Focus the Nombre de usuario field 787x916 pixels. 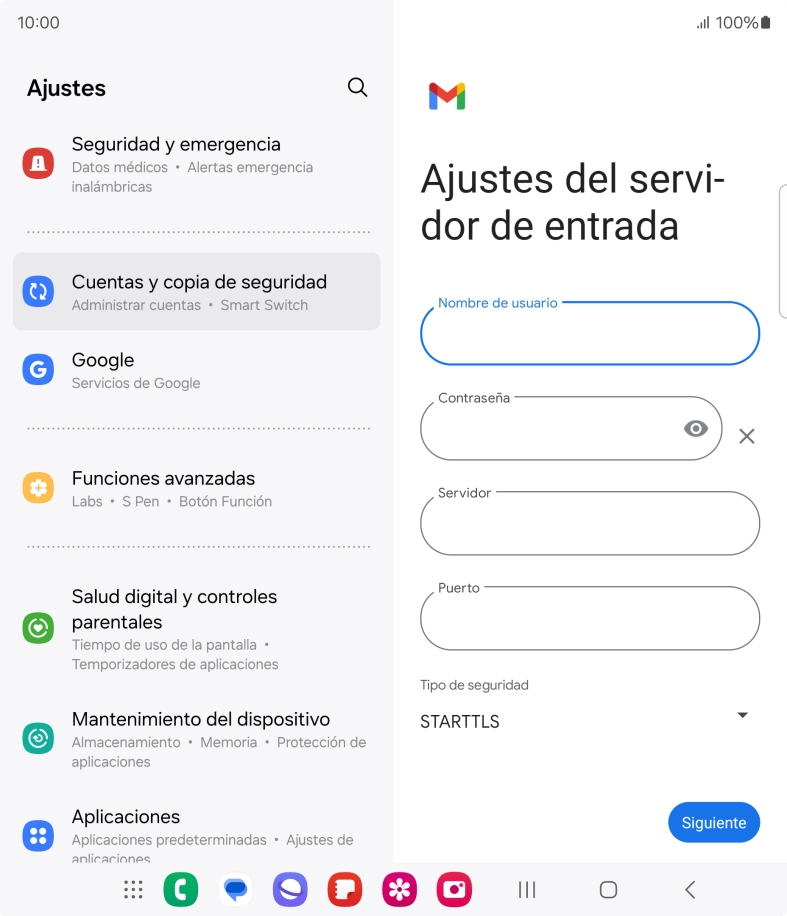589,333
